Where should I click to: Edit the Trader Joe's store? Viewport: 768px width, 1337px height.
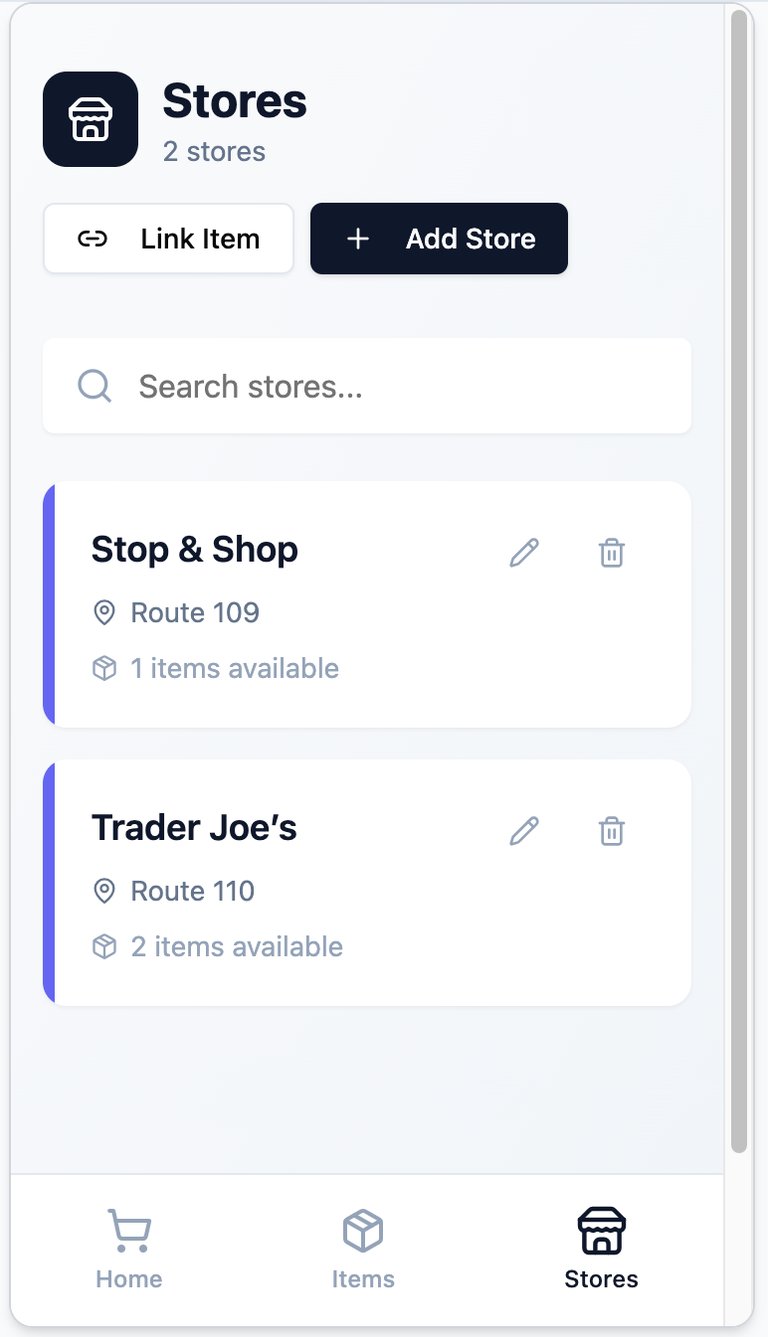[524, 831]
